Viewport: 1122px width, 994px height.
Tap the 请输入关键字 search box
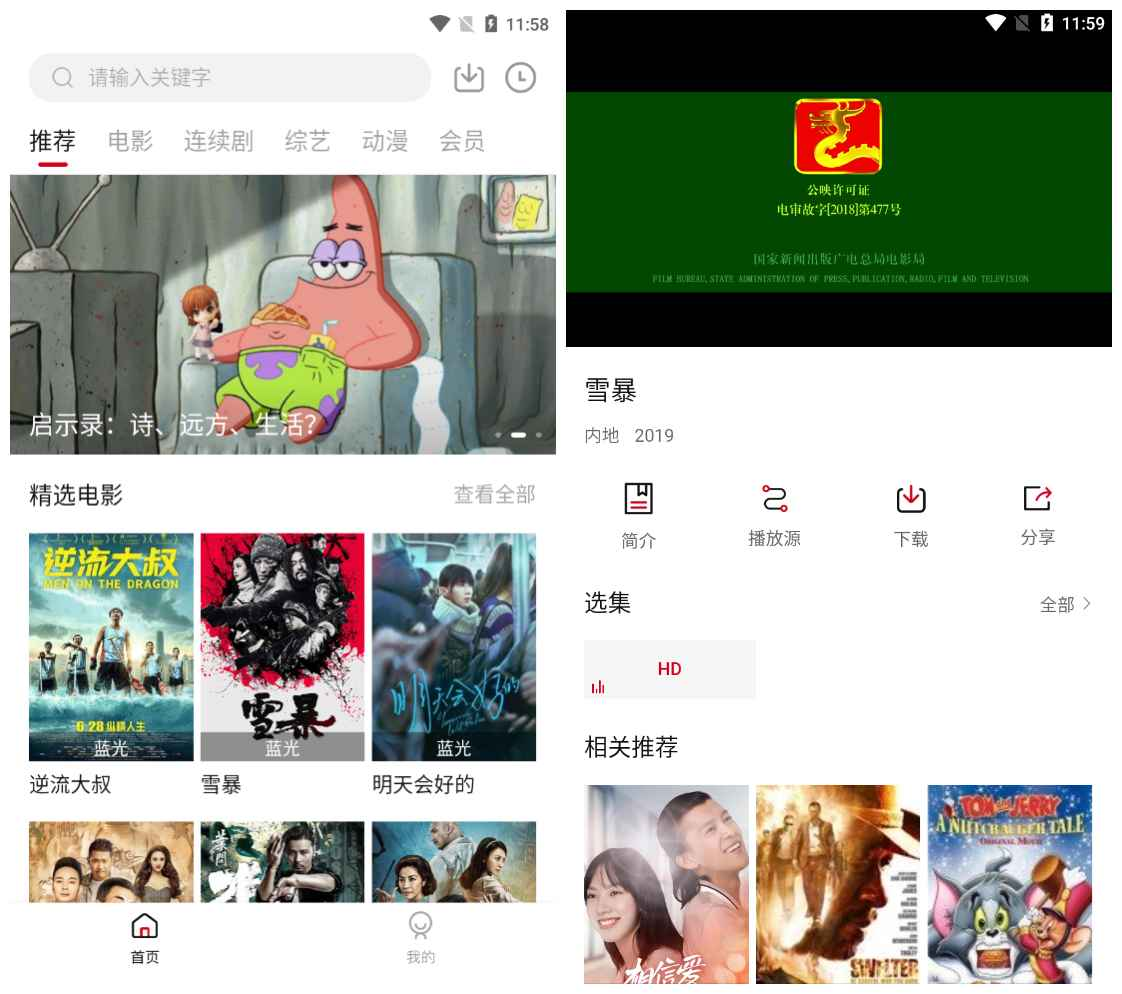230,78
